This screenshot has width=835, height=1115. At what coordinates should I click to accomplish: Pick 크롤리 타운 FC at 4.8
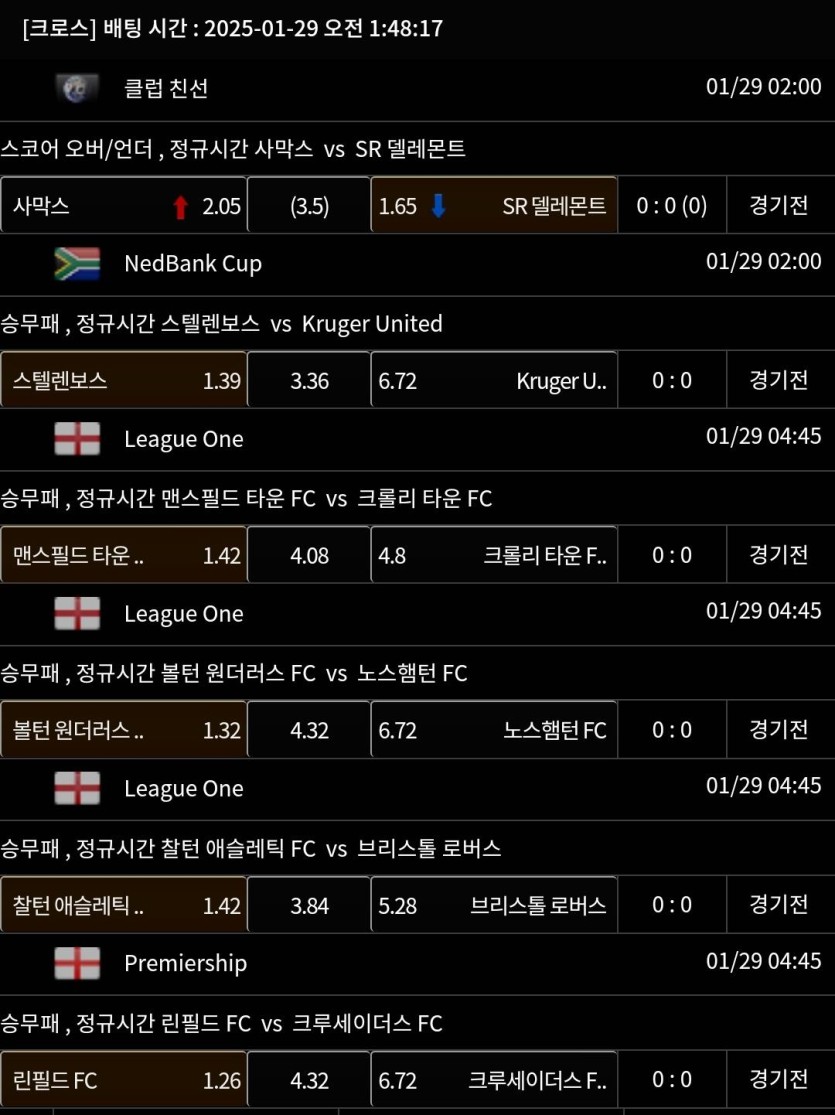point(493,555)
